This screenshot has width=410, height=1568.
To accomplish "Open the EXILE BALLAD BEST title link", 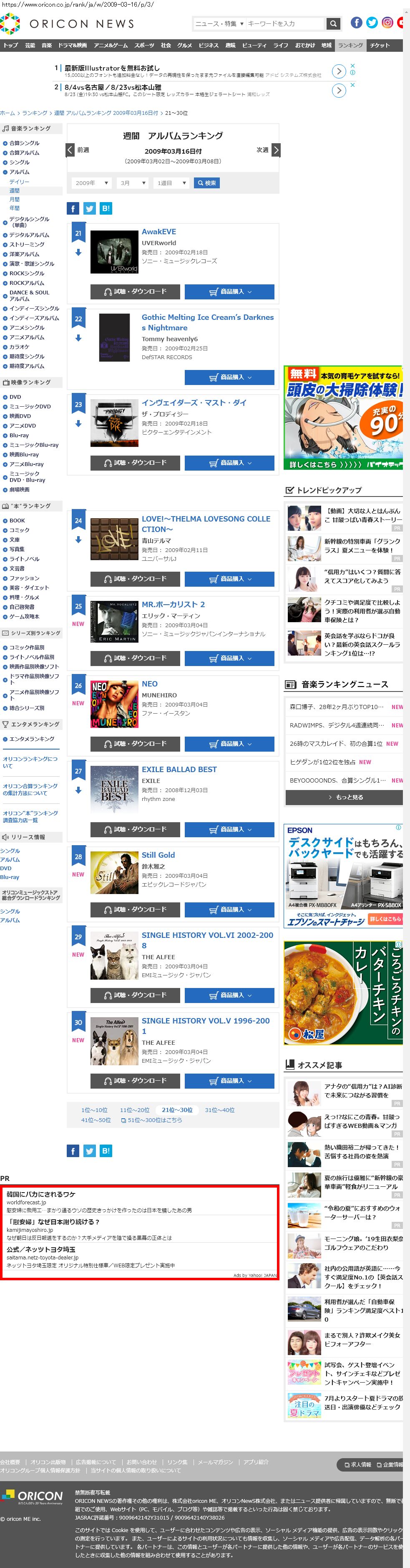I will (179, 770).
